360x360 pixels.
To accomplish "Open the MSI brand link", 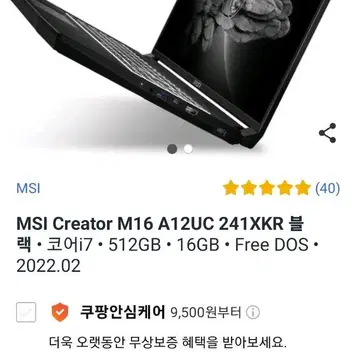I will (x=28, y=188).
